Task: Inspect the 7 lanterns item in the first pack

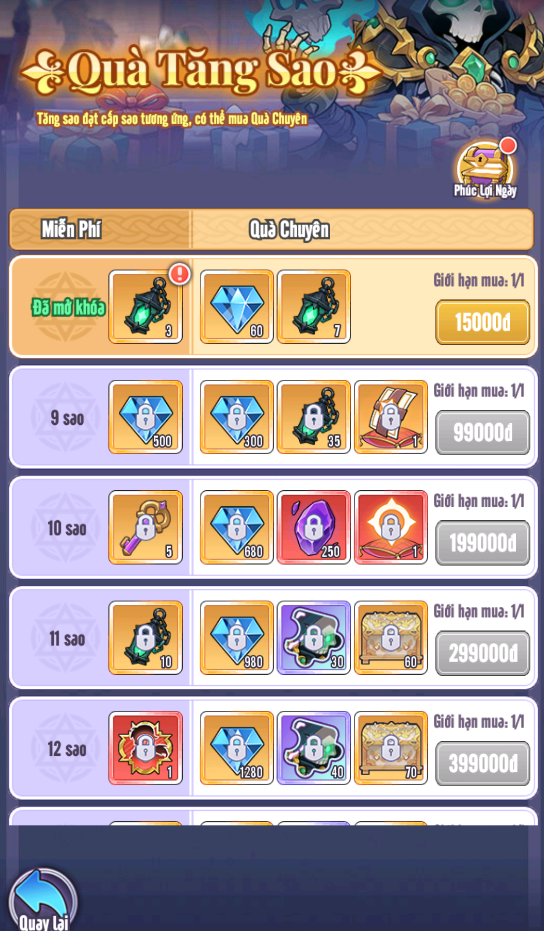Action: point(314,307)
